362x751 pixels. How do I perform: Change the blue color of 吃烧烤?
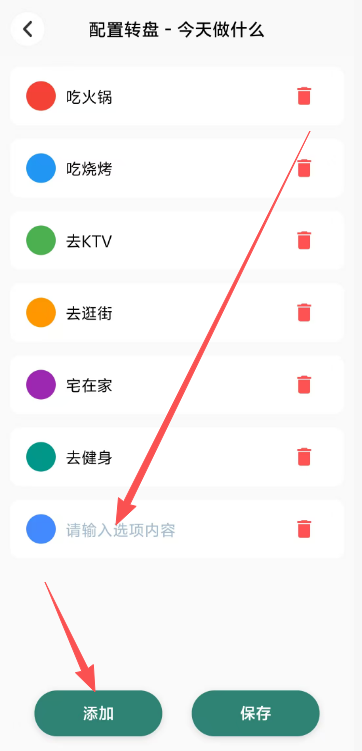click(41, 168)
